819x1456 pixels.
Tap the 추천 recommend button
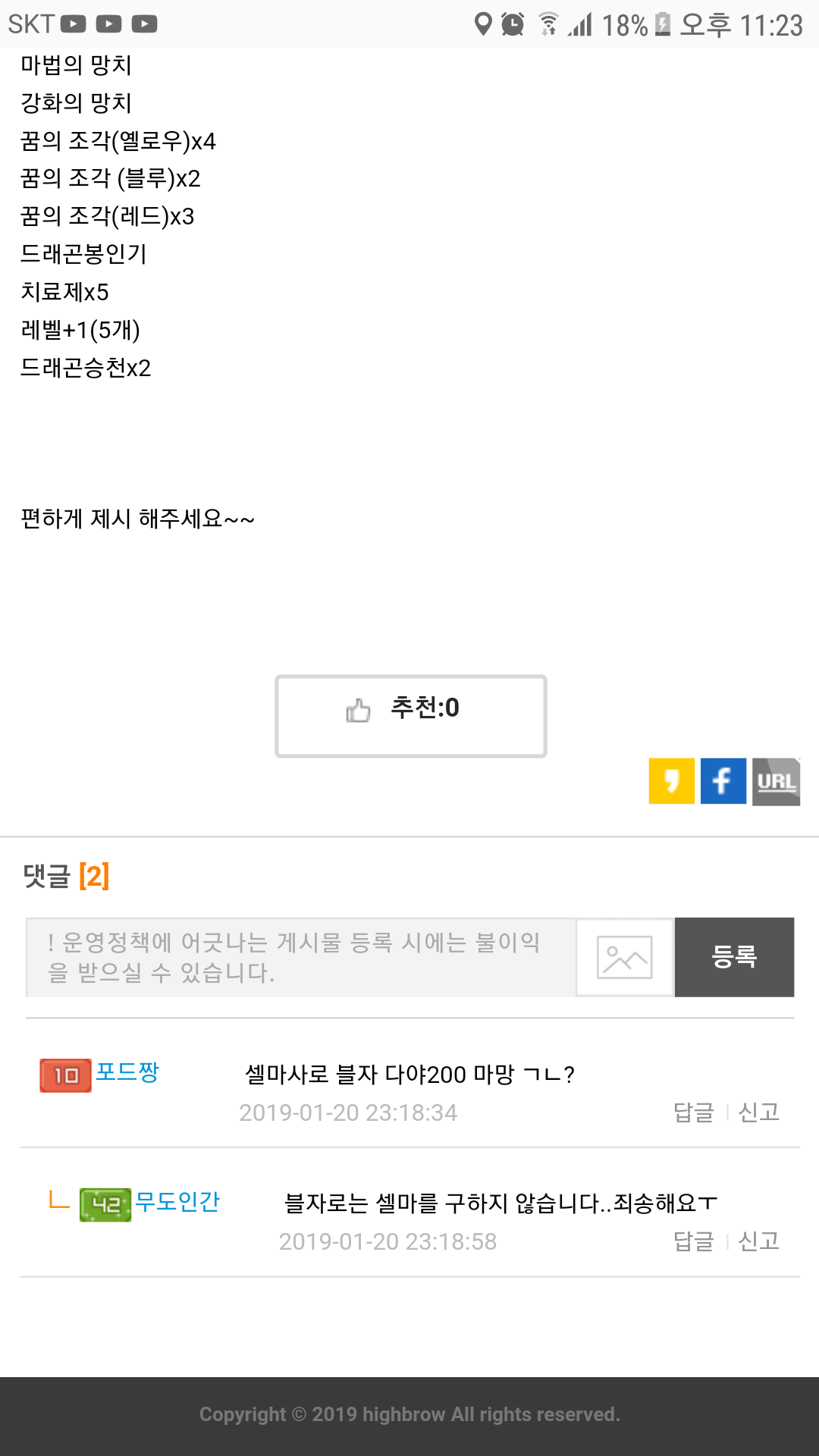[x=410, y=716]
